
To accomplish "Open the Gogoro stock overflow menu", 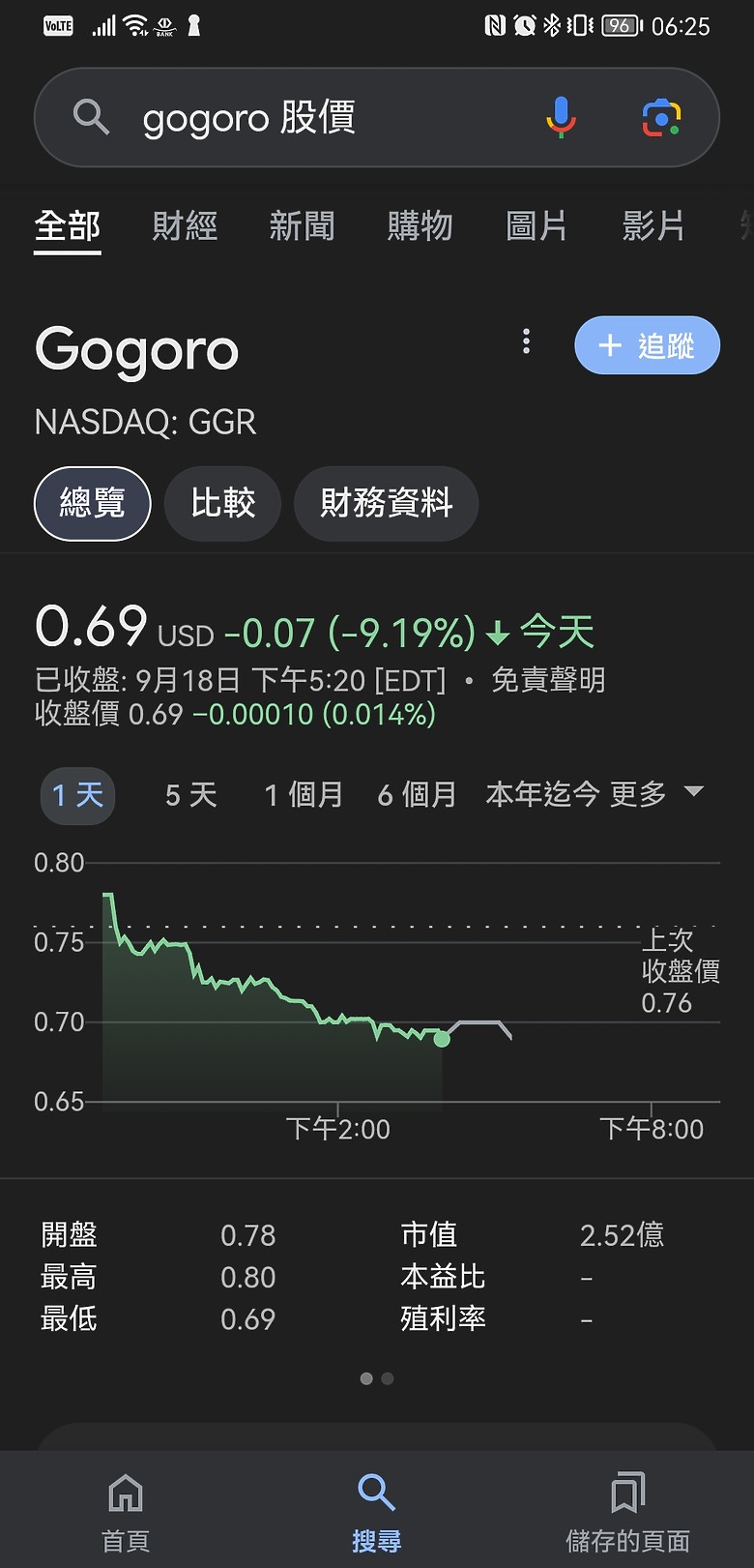I will coord(526,340).
